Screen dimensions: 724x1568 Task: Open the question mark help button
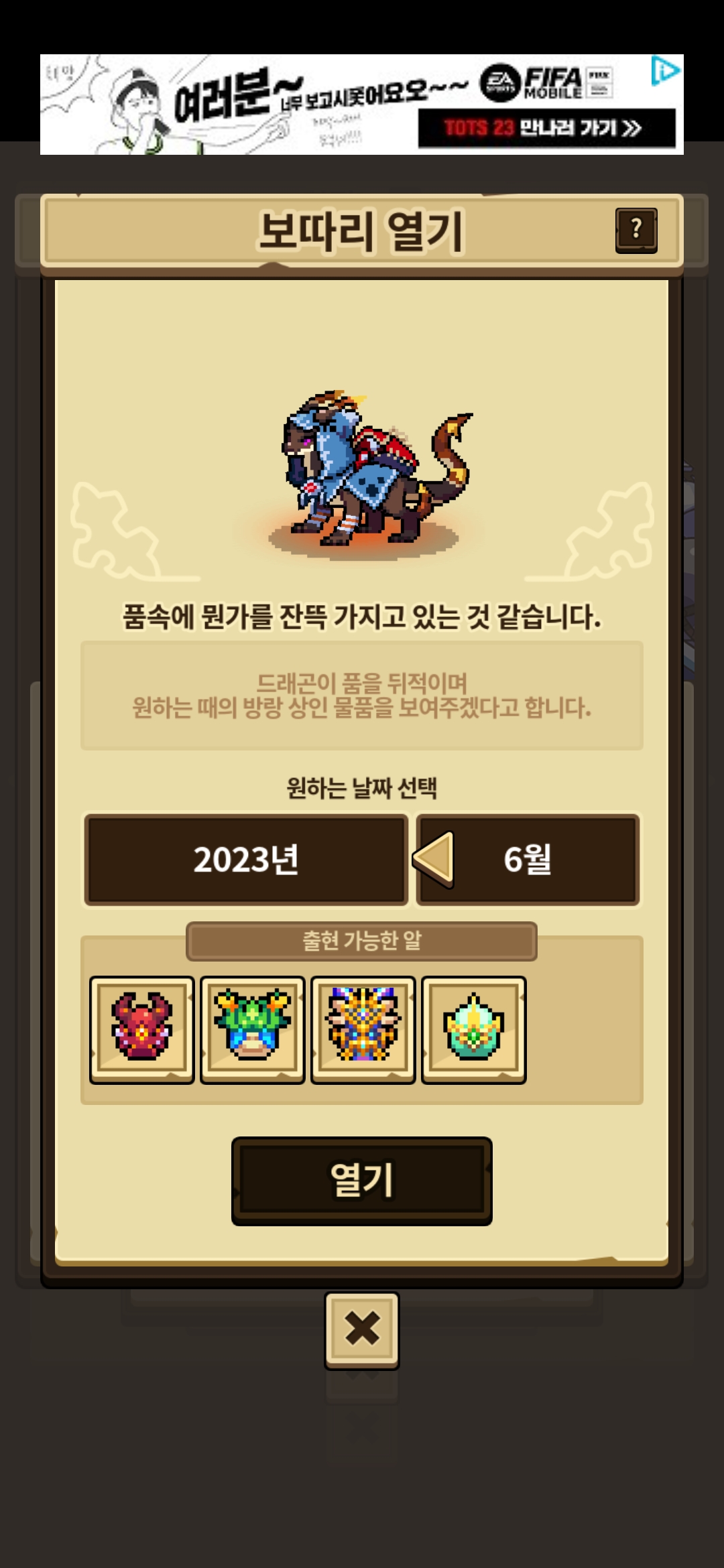click(x=636, y=231)
